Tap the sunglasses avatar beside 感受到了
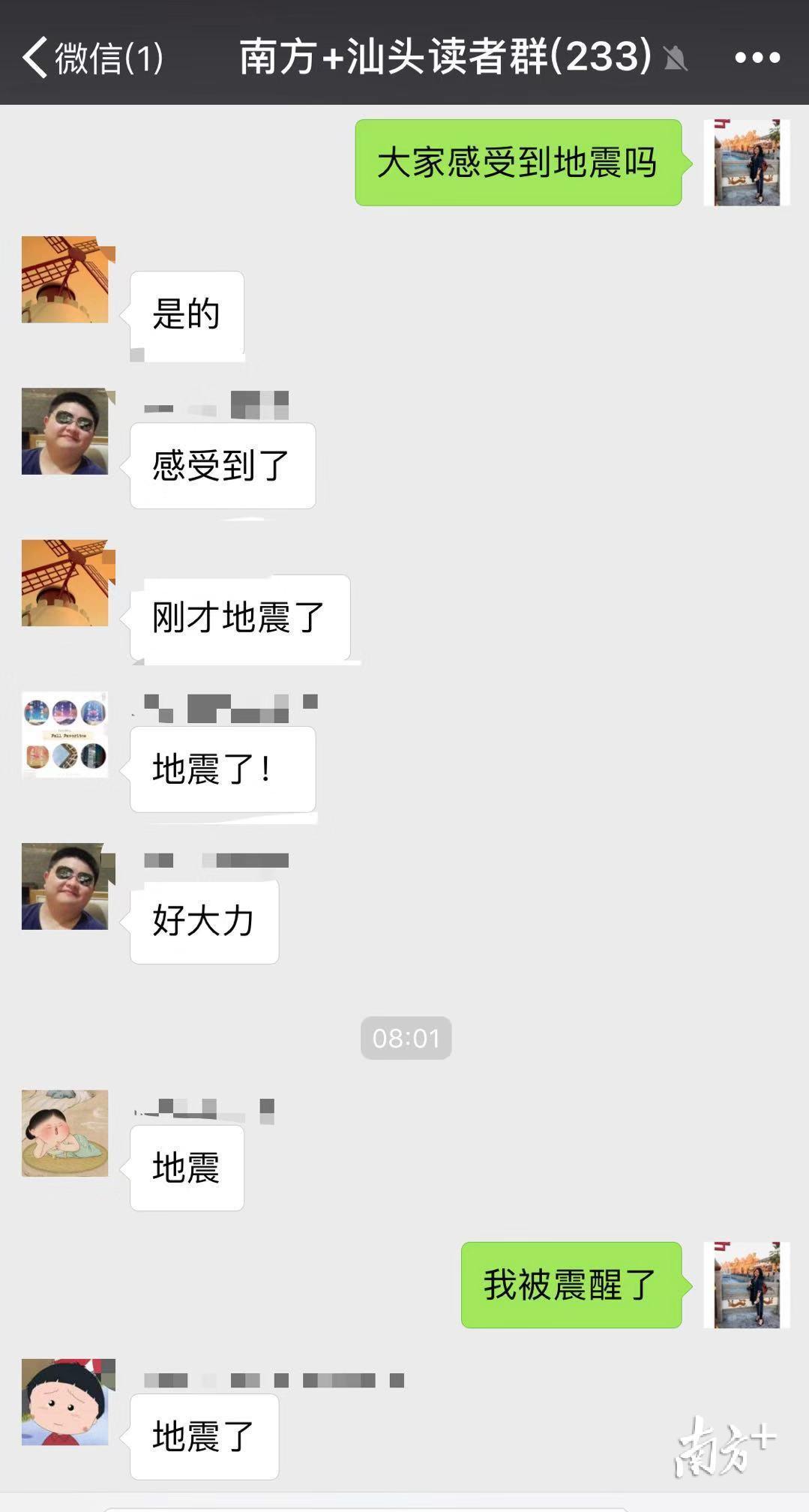Image resolution: width=809 pixels, height=1512 pixels. click(65, 431)
